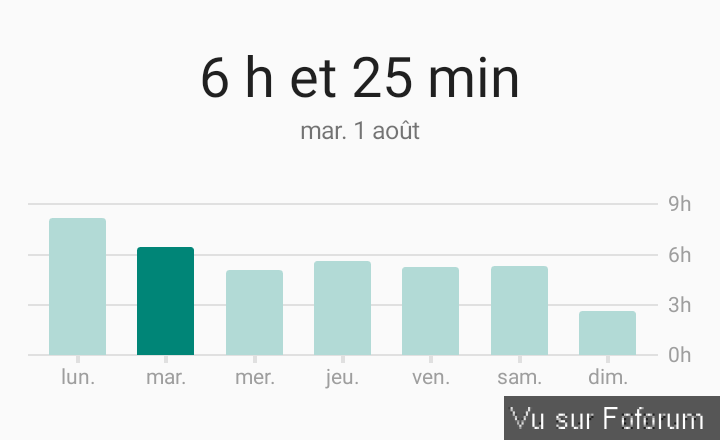The width and height of the screenshot is (720, 440).
Task: Select the highlighted mar. bar
Action: 165,301
